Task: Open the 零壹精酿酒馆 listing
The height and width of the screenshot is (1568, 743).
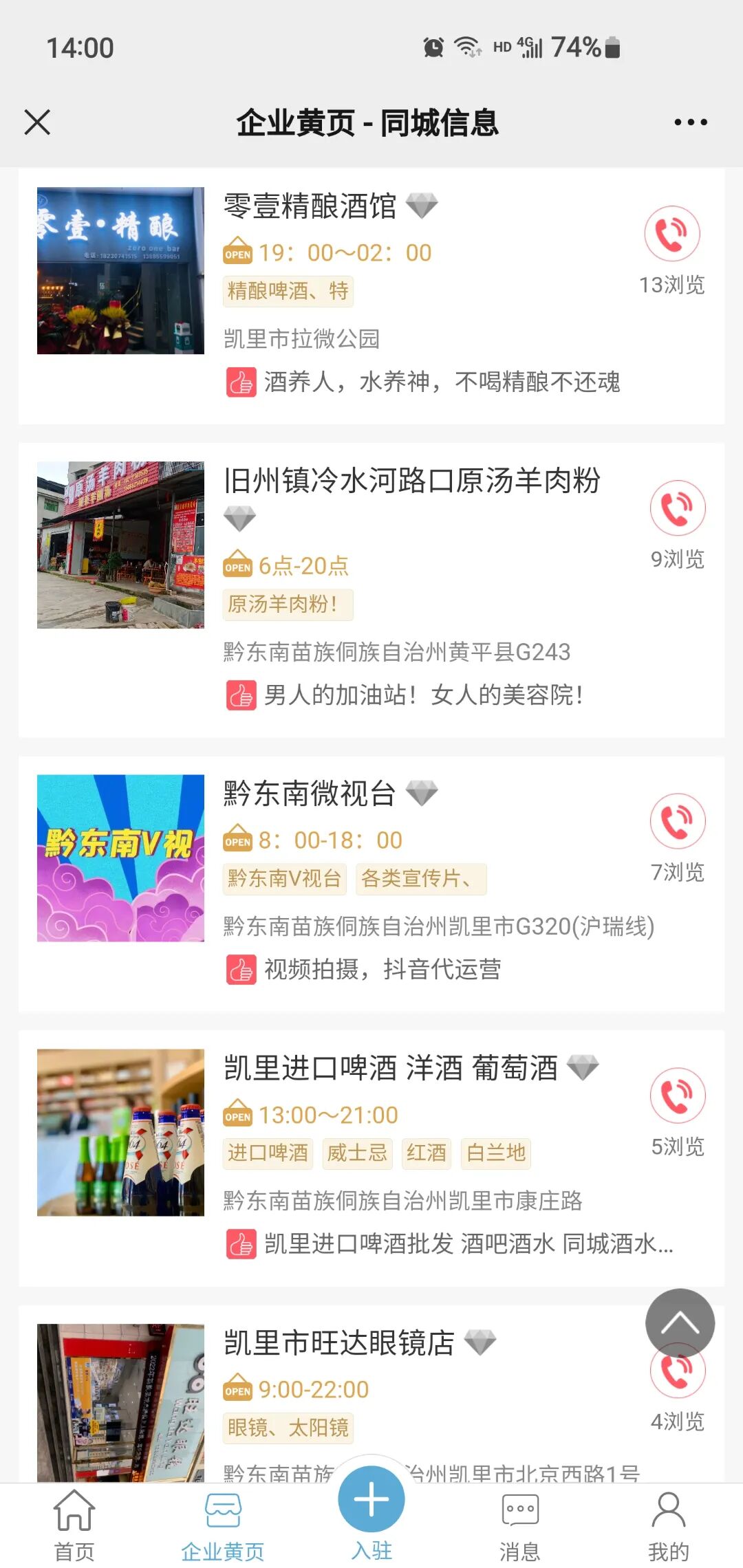Action: (x=310, y=206)
